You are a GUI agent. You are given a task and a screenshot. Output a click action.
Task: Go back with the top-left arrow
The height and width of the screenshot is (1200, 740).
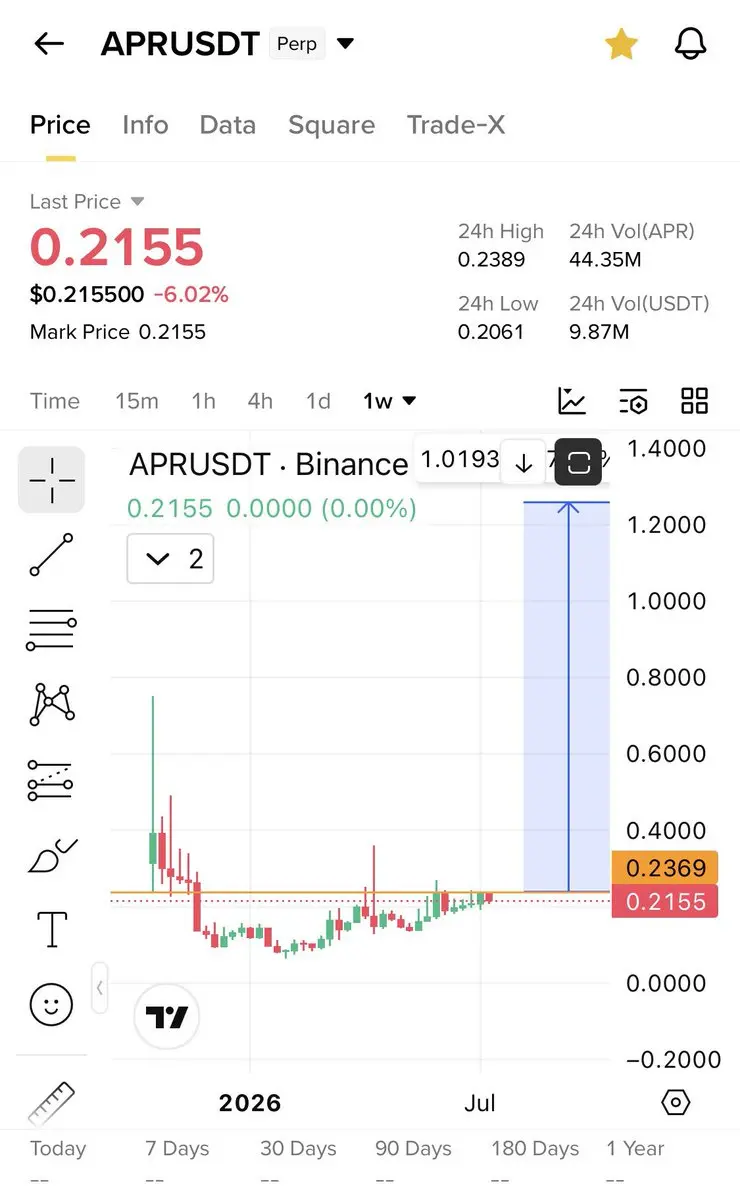tap(48, 44)
